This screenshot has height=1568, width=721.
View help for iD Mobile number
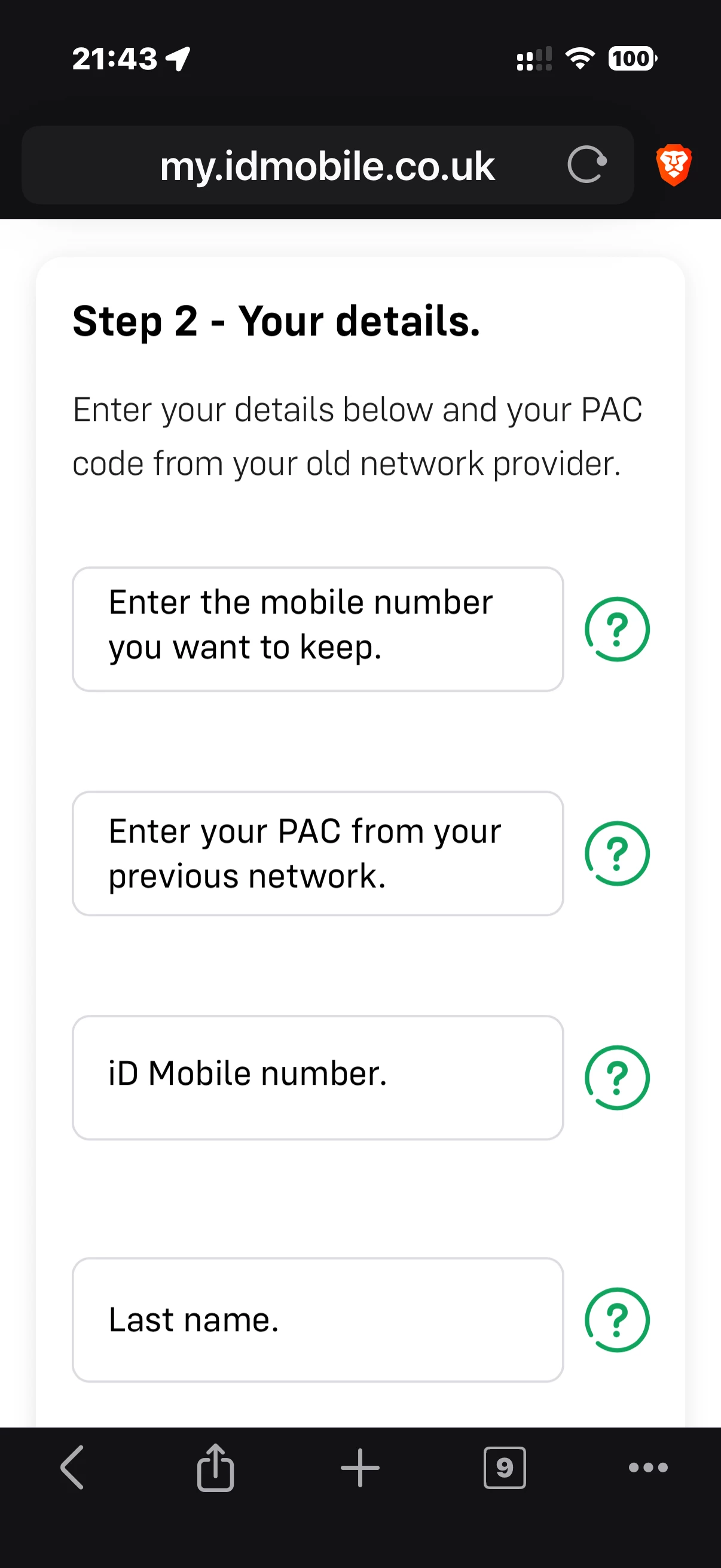617,1077
